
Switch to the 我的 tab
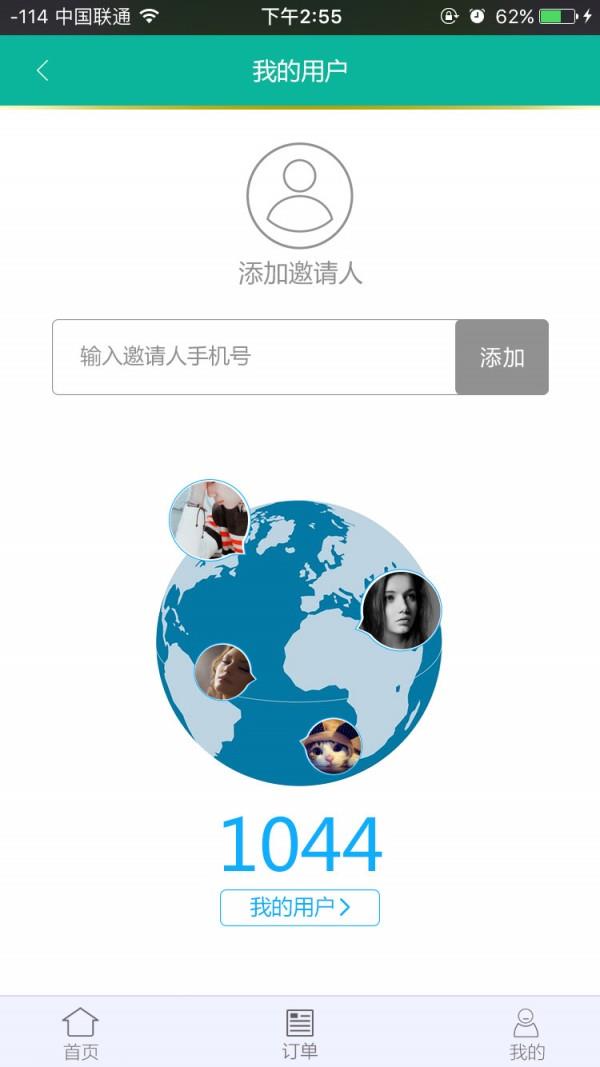[x=526, y=1033]
